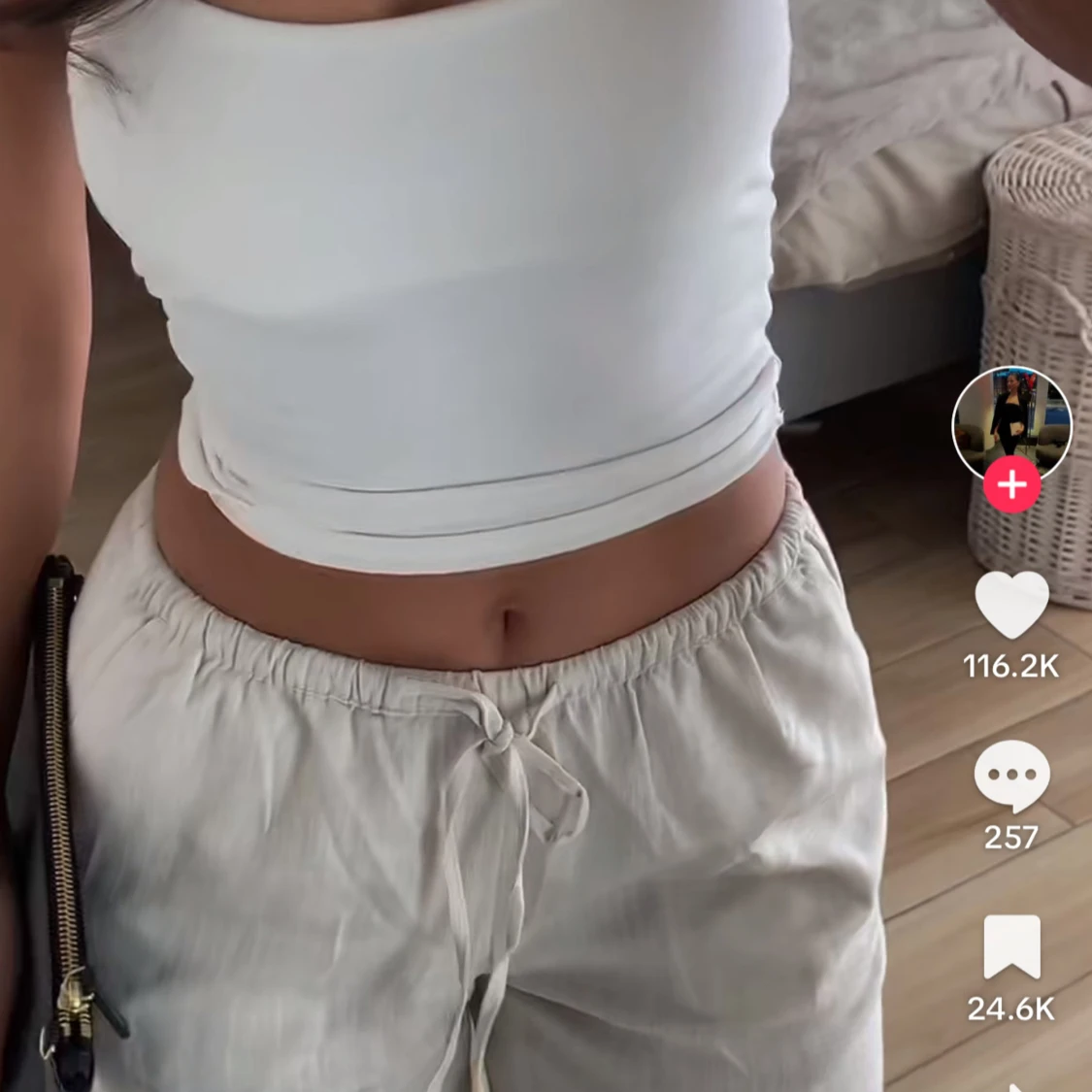
Task: Like this video with the heart
Action: point(1011,605)
